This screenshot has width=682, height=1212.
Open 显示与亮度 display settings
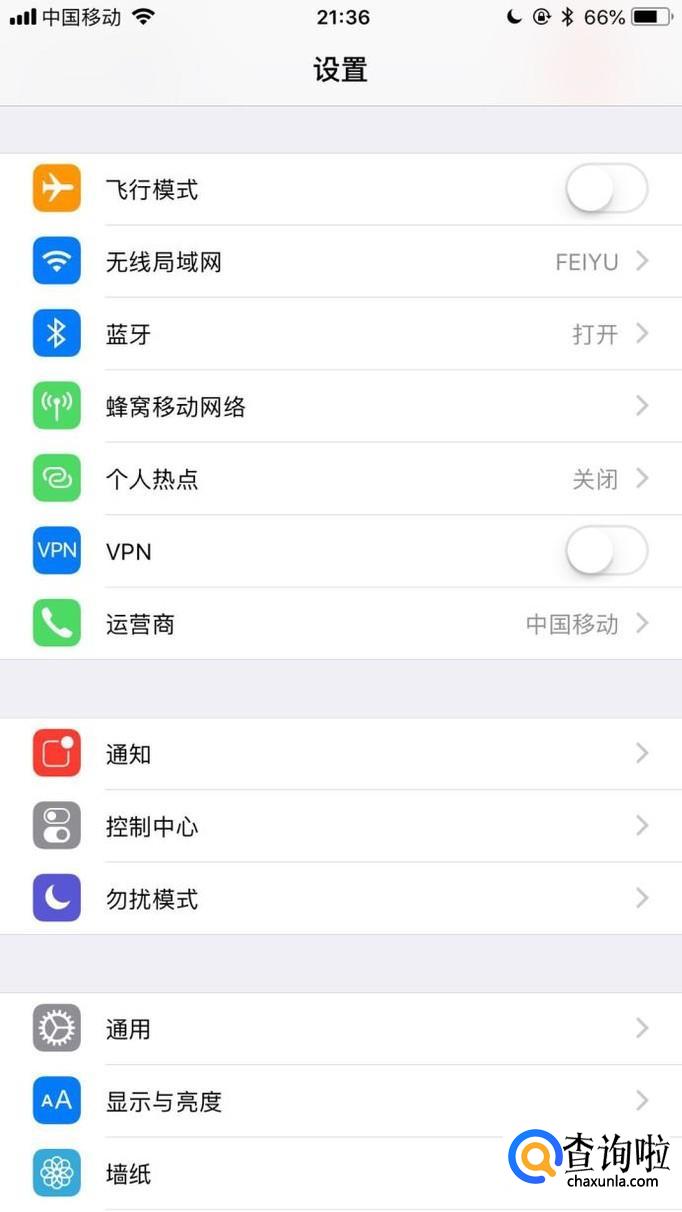(x=340, y=1101)
